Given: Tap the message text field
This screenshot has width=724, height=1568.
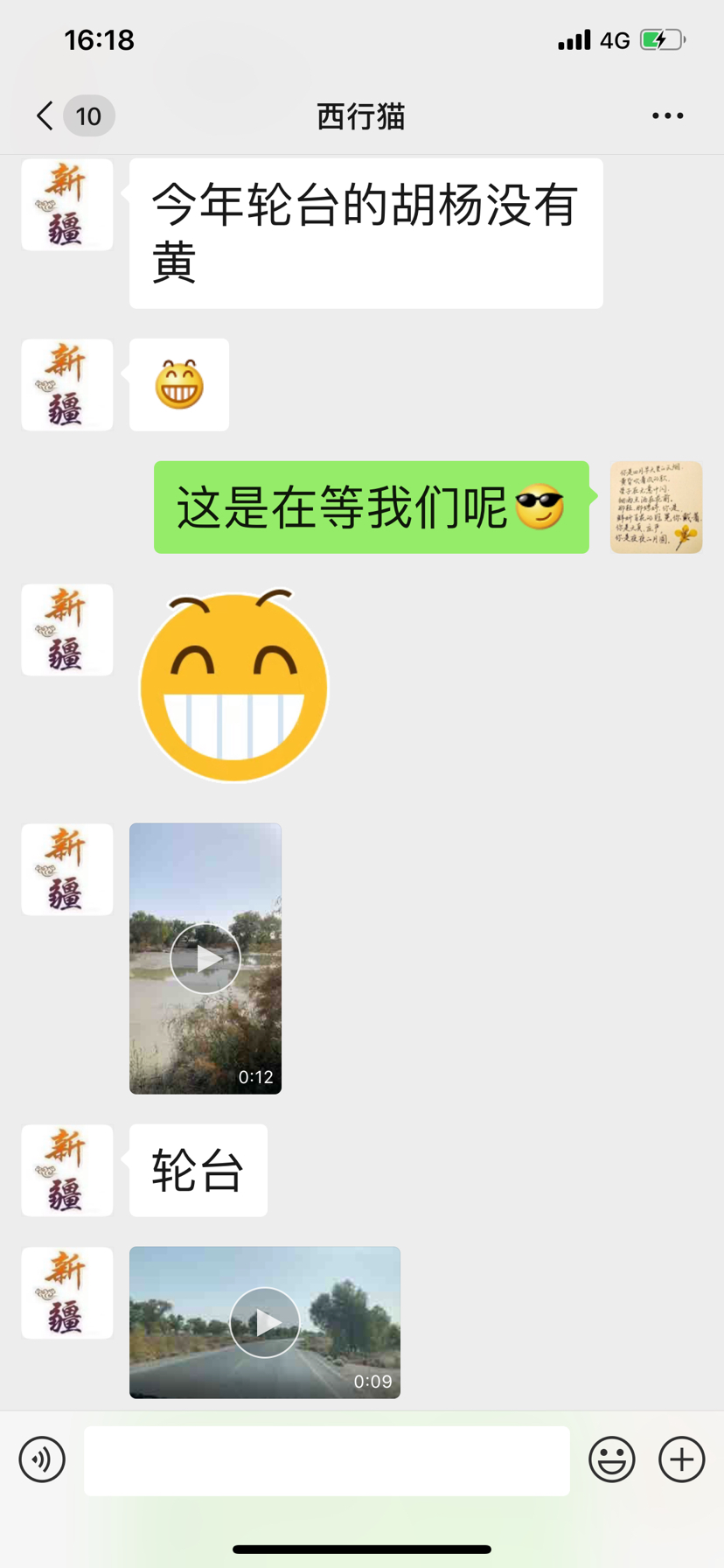Looking at the screenshot, I should [326, 1460].
